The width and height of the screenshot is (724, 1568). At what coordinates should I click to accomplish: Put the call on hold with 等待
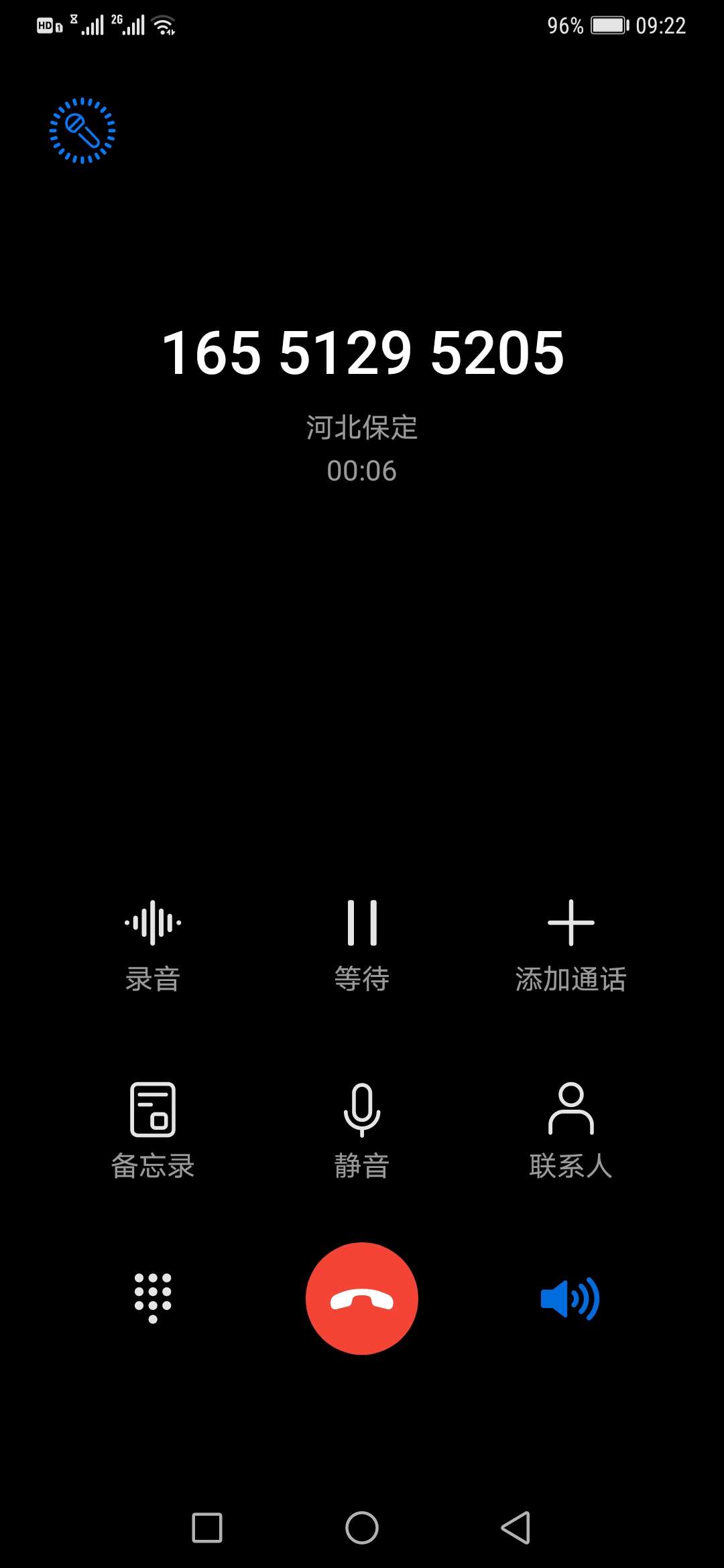pos(362,945)
